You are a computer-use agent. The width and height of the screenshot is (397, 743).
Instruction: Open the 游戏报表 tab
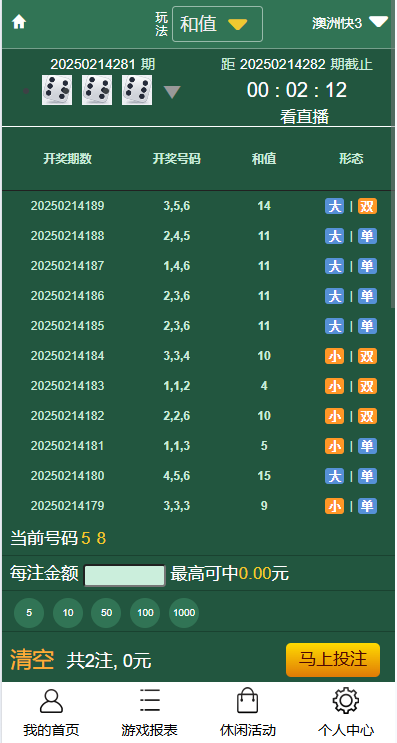pos(150,713)
